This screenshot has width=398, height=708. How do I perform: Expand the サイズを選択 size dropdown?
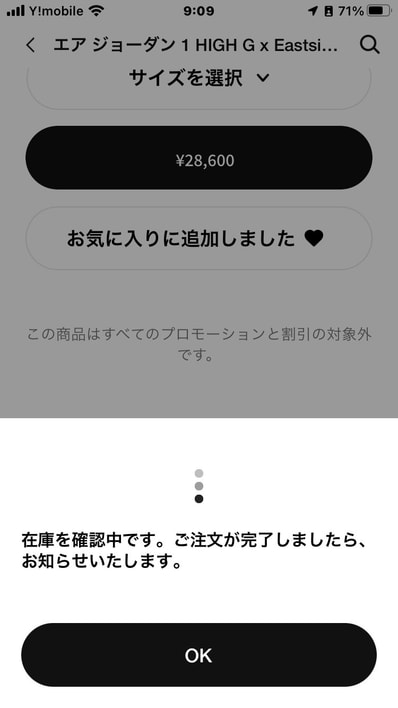click(199, 81)
